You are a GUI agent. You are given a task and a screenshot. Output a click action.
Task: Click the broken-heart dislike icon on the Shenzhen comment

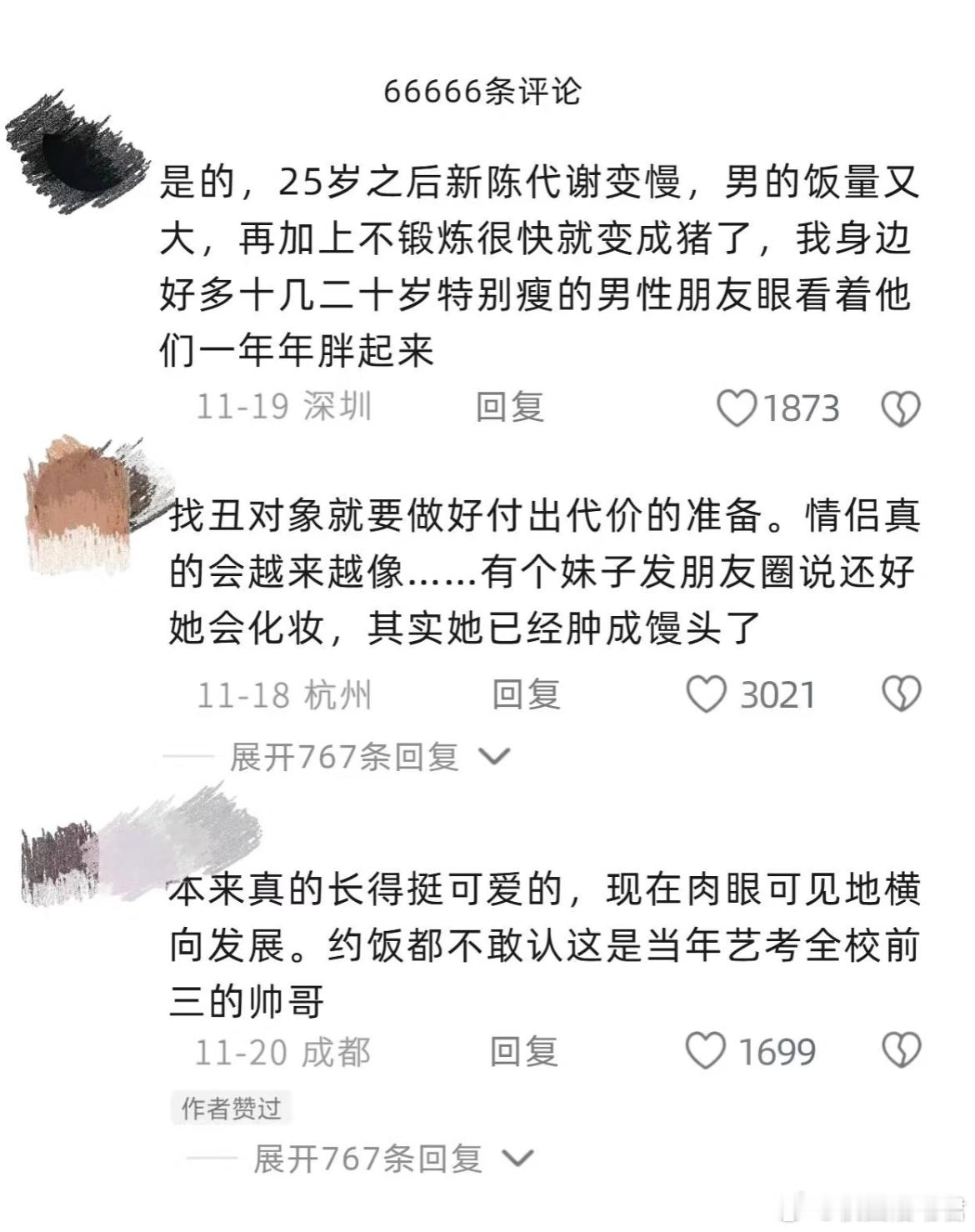[900, 408]
